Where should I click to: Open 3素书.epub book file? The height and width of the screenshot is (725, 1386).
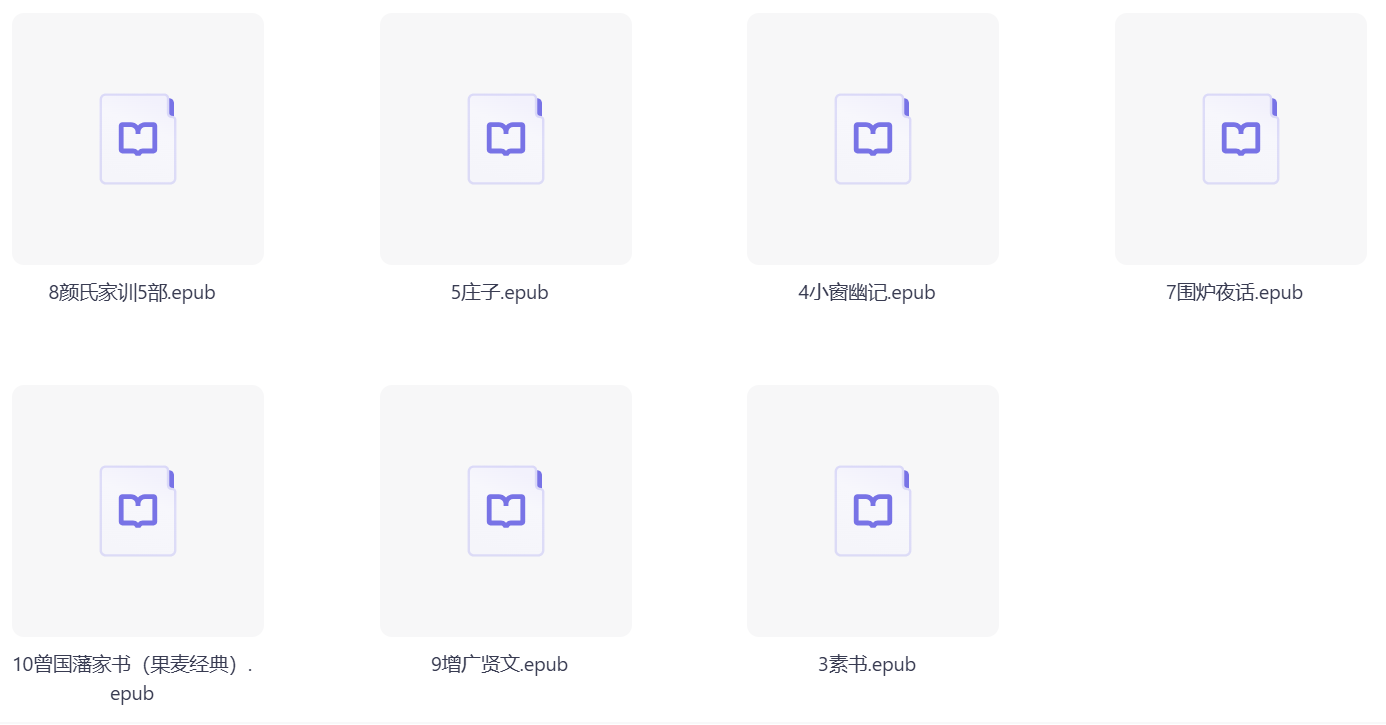pos(873,511)
